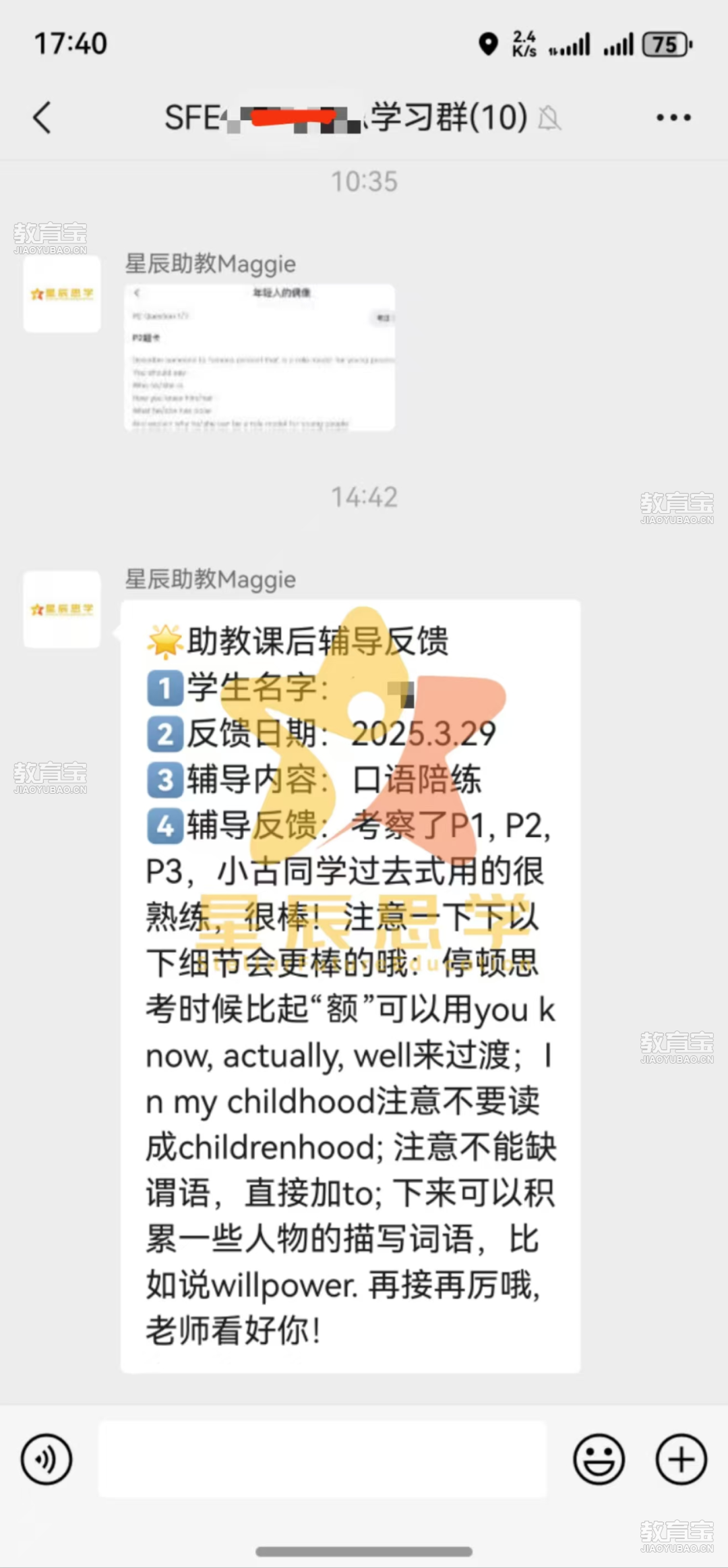The width and height of the screenshot is (728, 1568).
Task: Open the emoji sticker panel
Action: tap(599, 1459)
